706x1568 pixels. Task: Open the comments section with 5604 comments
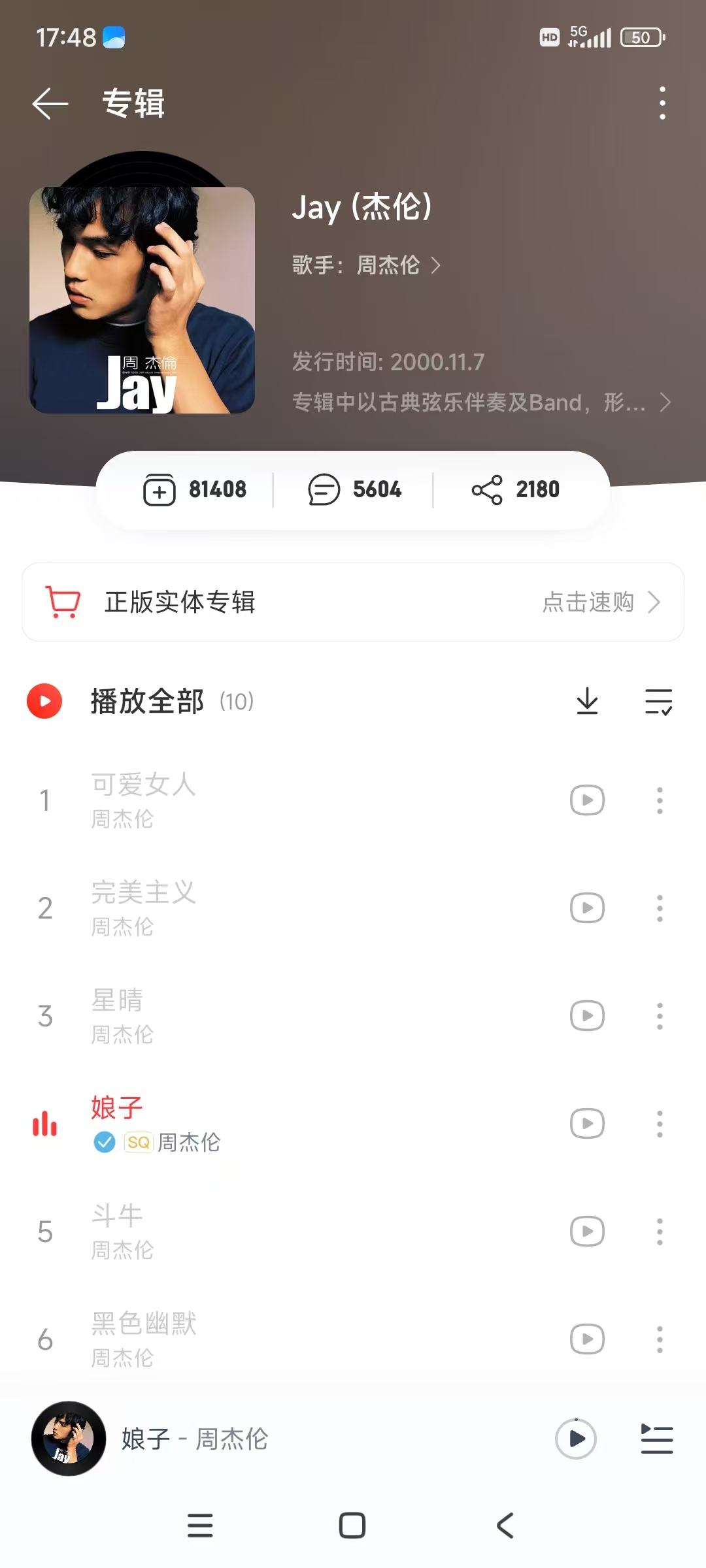356,489
